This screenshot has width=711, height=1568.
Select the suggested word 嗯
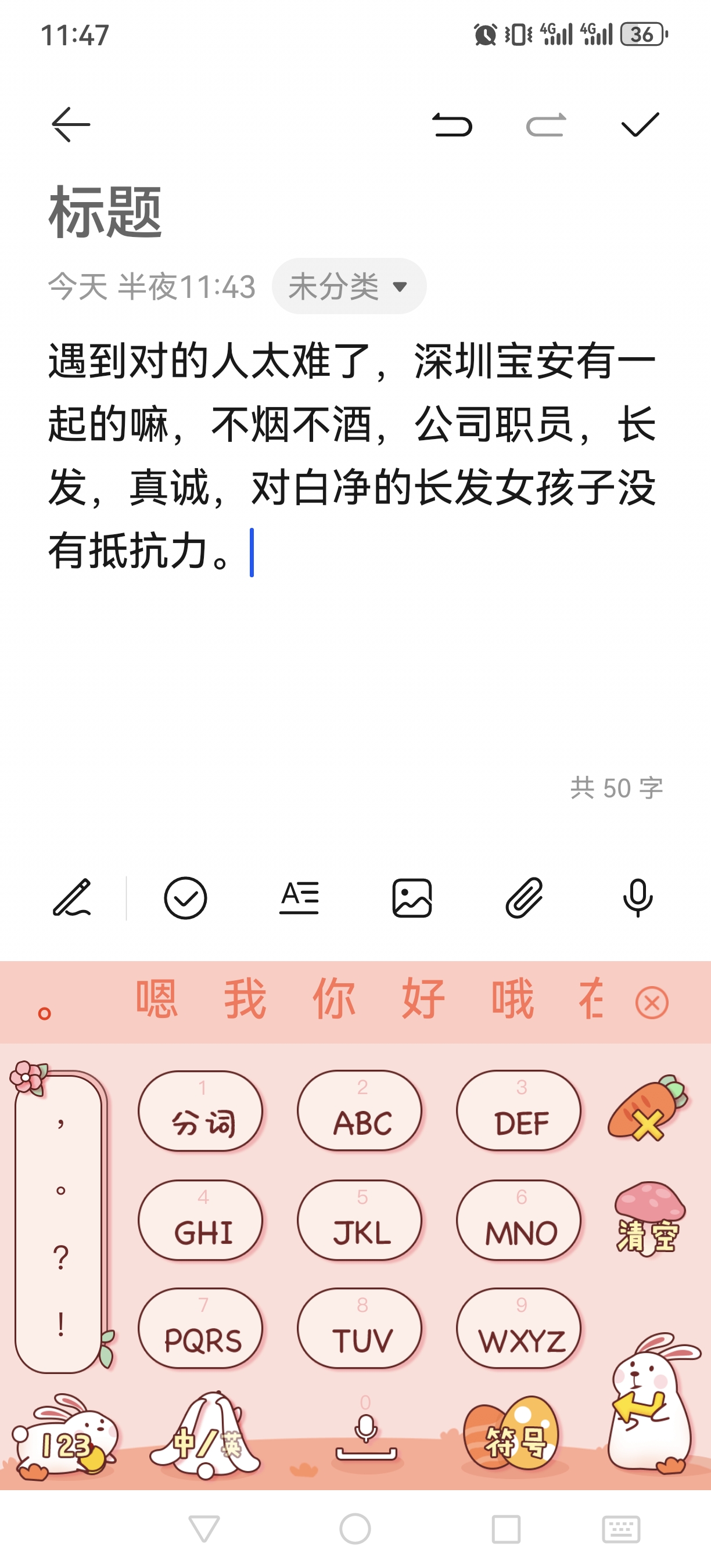click(x=156, y=999)
